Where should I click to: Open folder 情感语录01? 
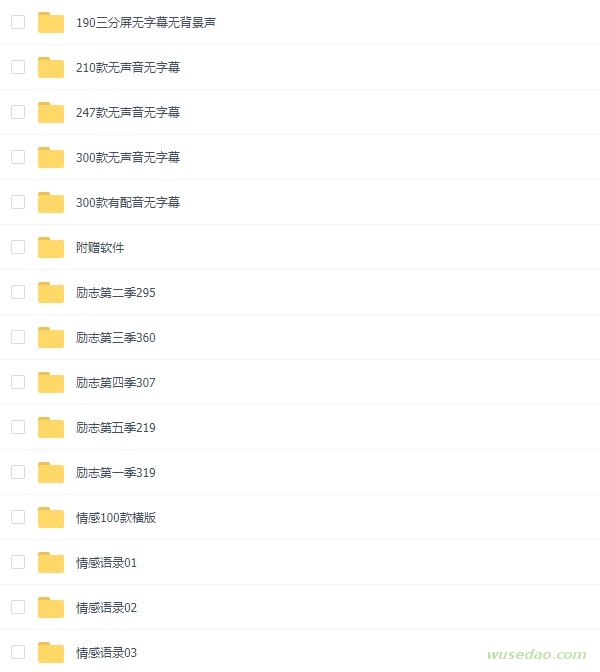(x=106, y=562)
